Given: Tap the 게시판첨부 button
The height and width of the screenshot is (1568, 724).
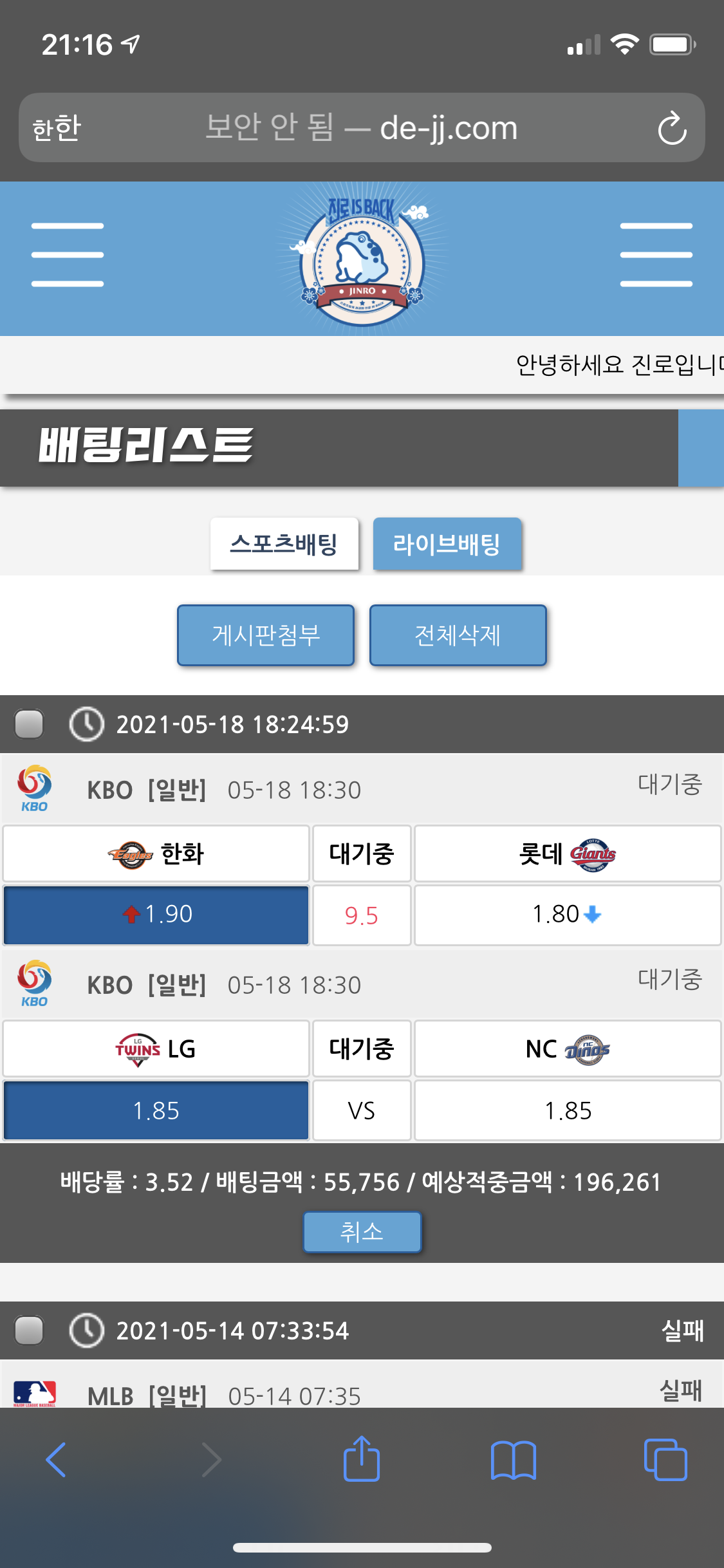Looking at the screenshot, I should pos(266,635).
